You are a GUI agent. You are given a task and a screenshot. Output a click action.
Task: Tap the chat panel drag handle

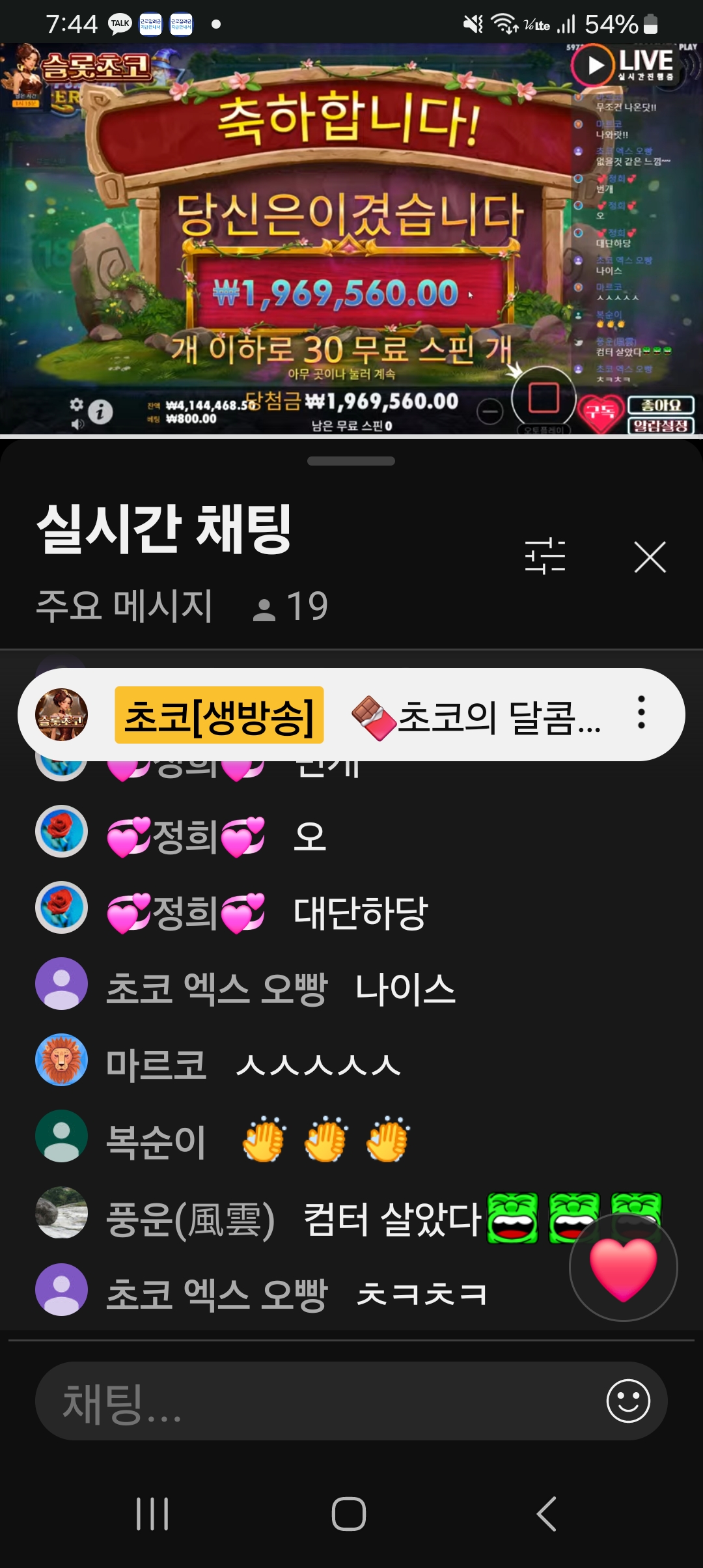[x=351, y=461]
